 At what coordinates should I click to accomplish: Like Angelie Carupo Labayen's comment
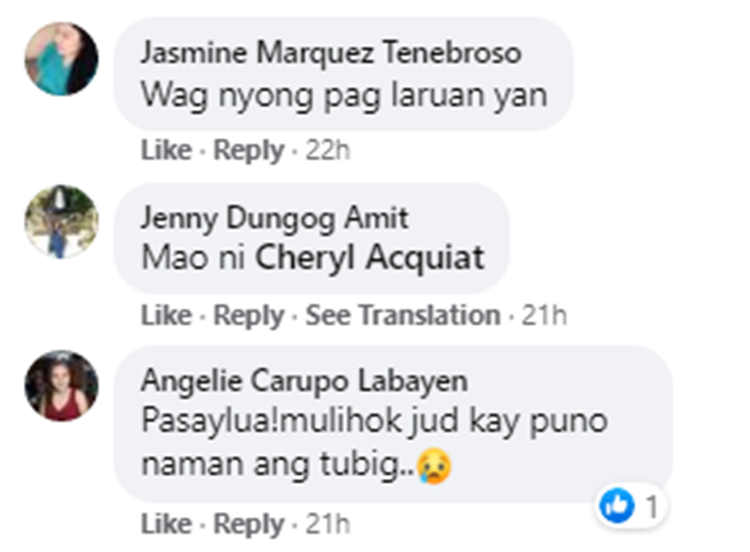165,524
